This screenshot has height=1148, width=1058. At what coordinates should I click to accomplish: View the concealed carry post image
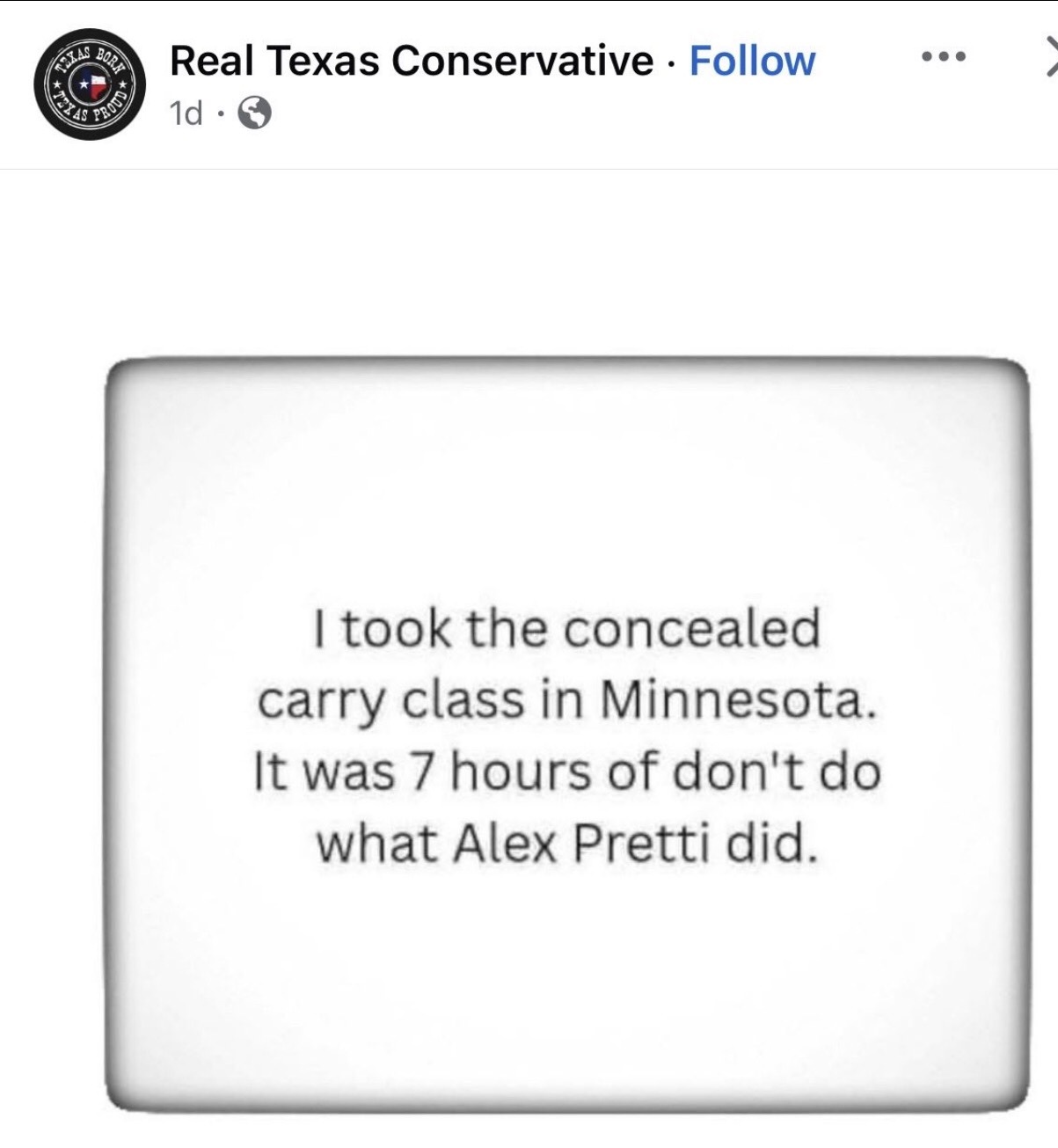(566, 735)
